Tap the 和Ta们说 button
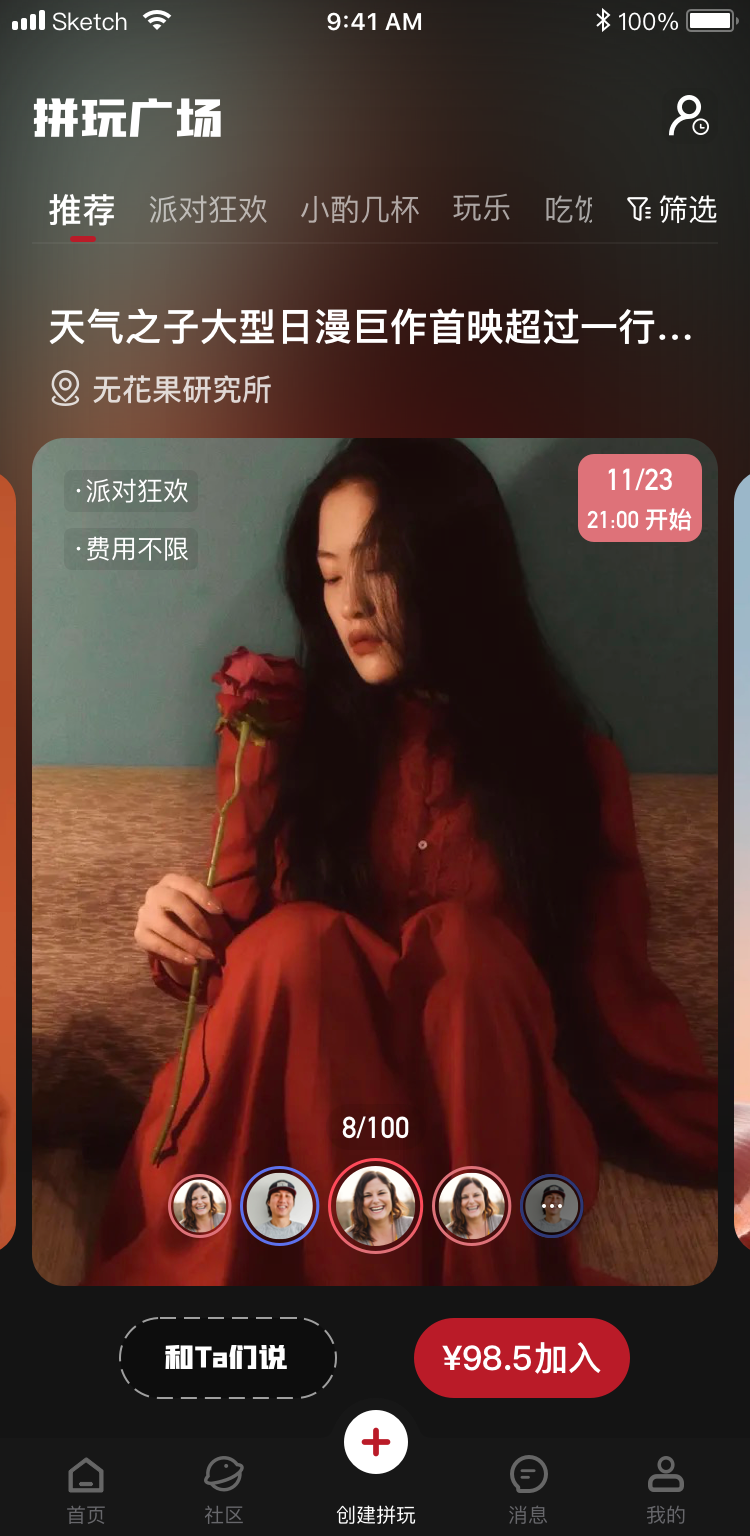750x1536 pixels. 227,1357
